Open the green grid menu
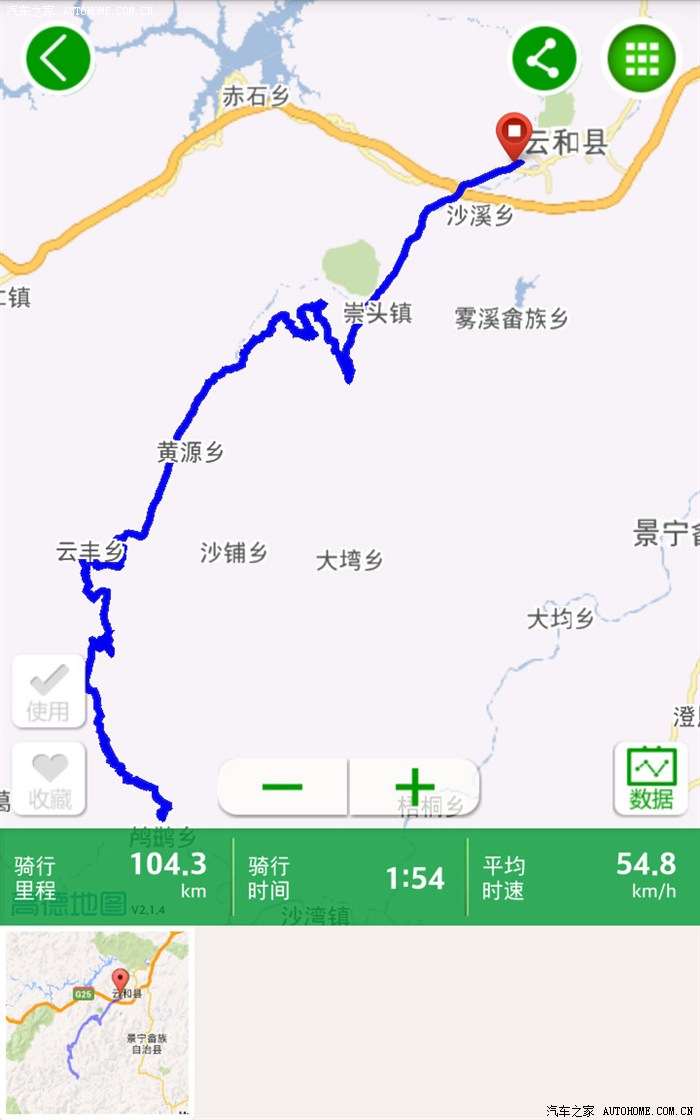Image resolution: width=700 pixels, height=1120 pixels. point(640,59)
